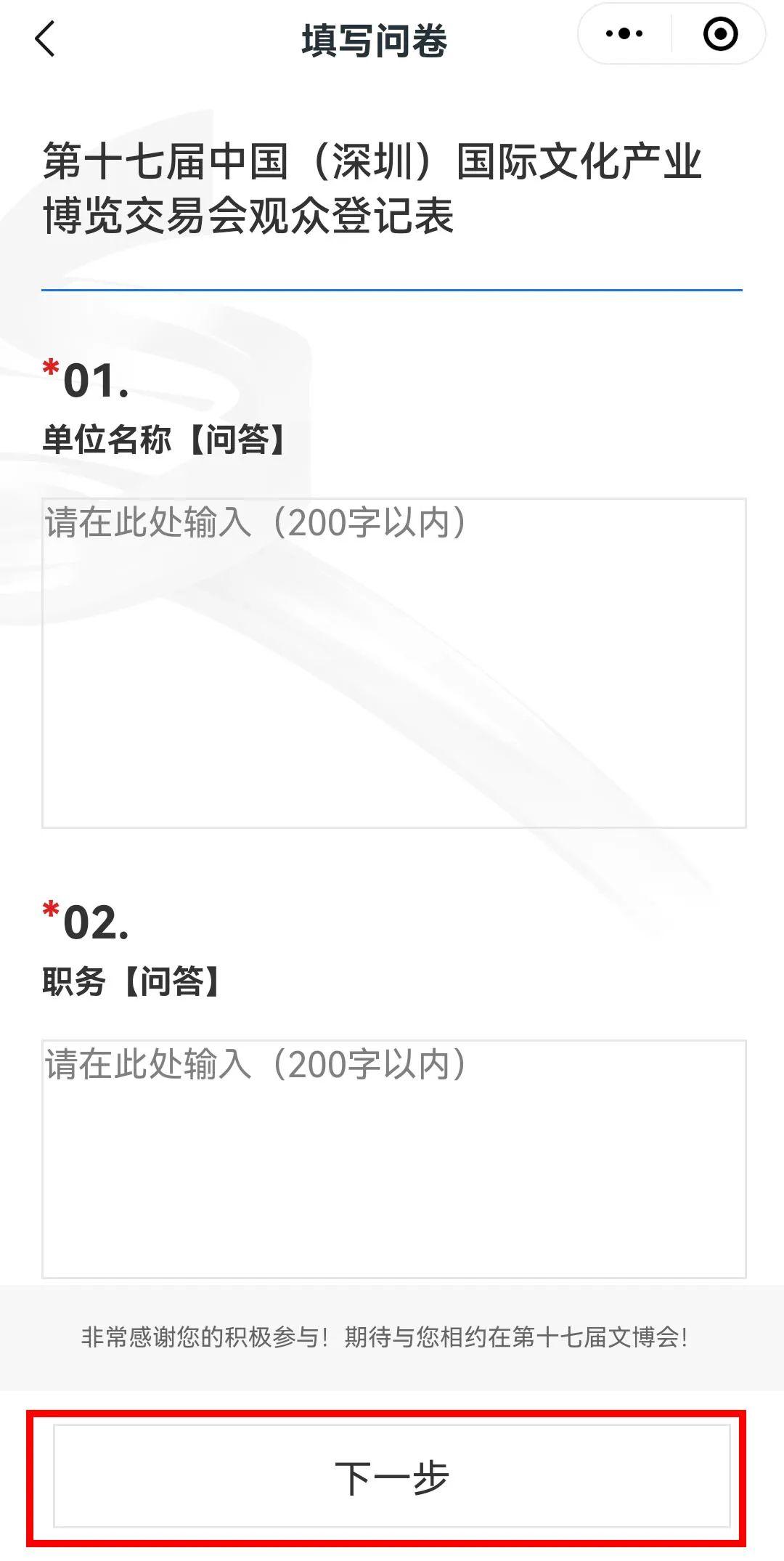Close the mini program via target icon
The width and height of the screenshot is (784, 1561).
[x=720, y=34]
